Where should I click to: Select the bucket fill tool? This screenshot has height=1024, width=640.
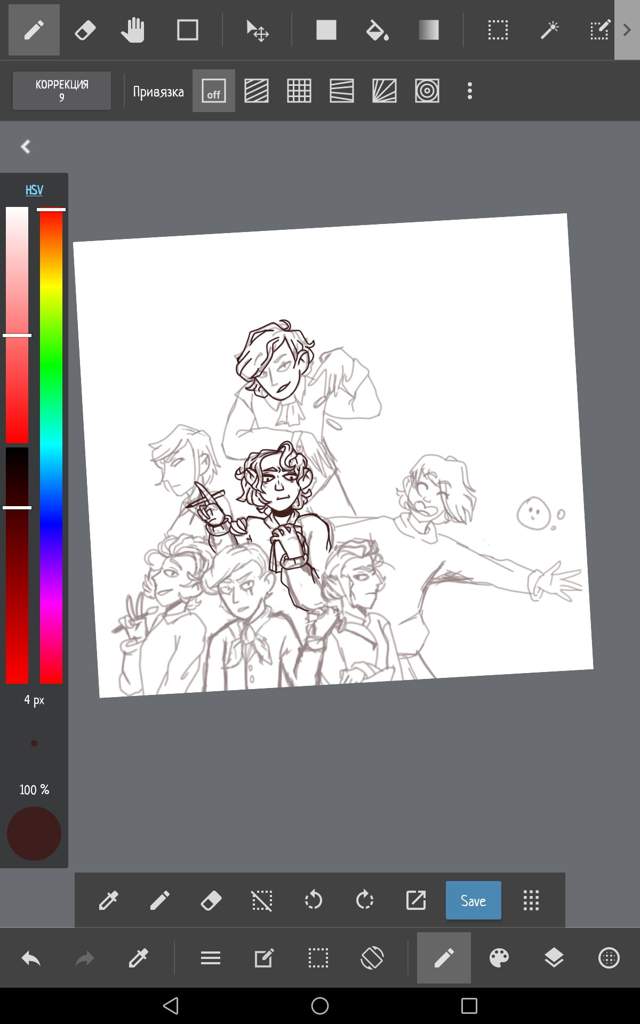(377, 30)
